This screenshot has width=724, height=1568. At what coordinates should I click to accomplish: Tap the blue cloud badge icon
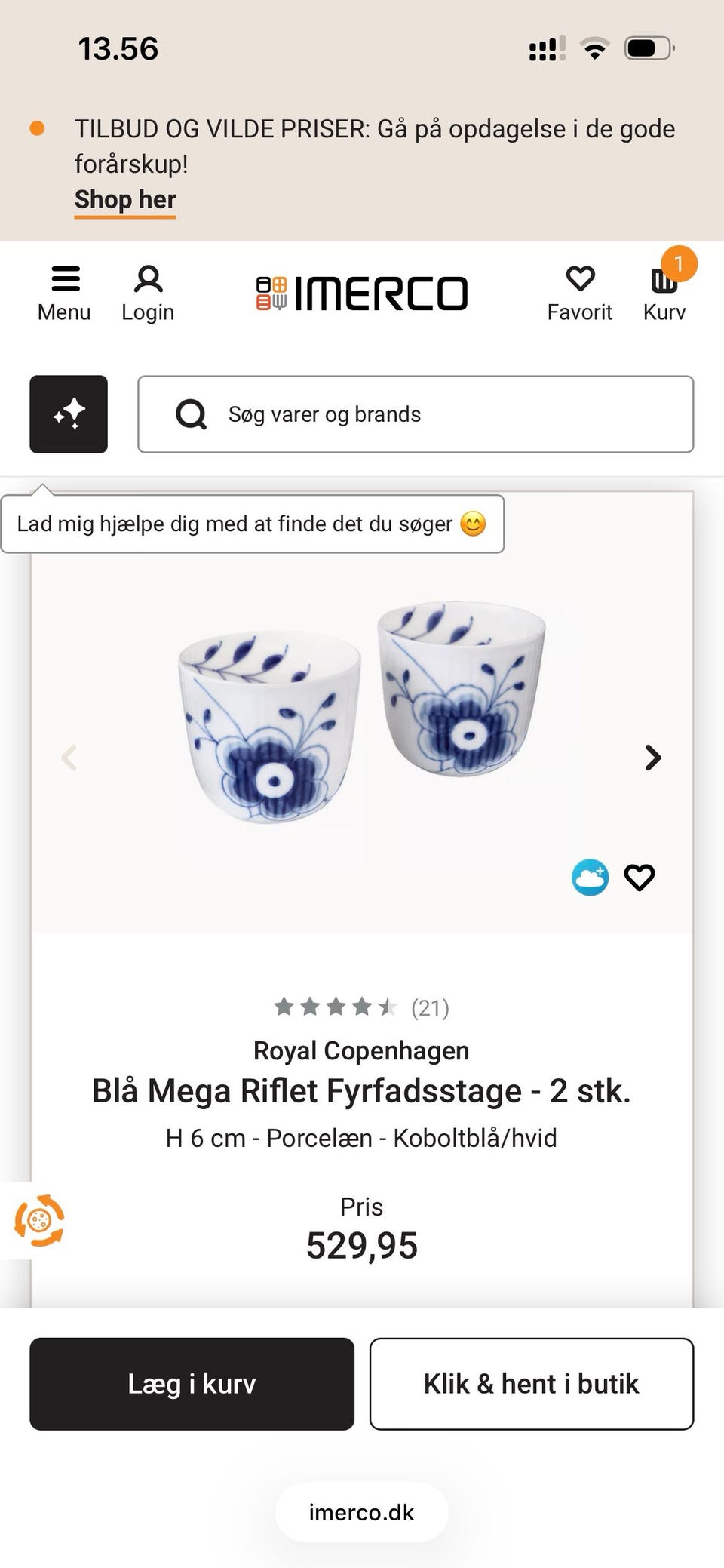tap(590, 878)
